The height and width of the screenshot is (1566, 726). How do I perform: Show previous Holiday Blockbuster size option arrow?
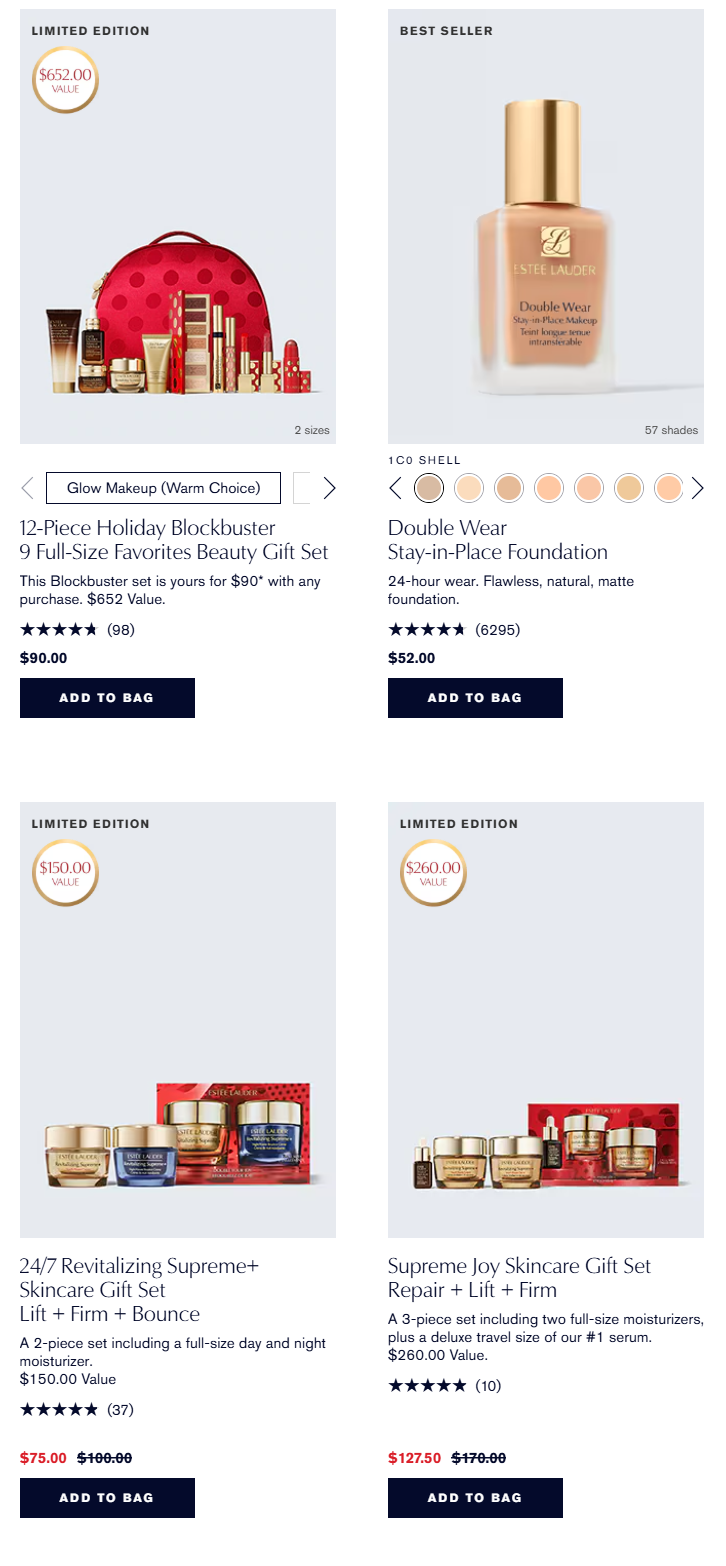[x=28, y=488]
